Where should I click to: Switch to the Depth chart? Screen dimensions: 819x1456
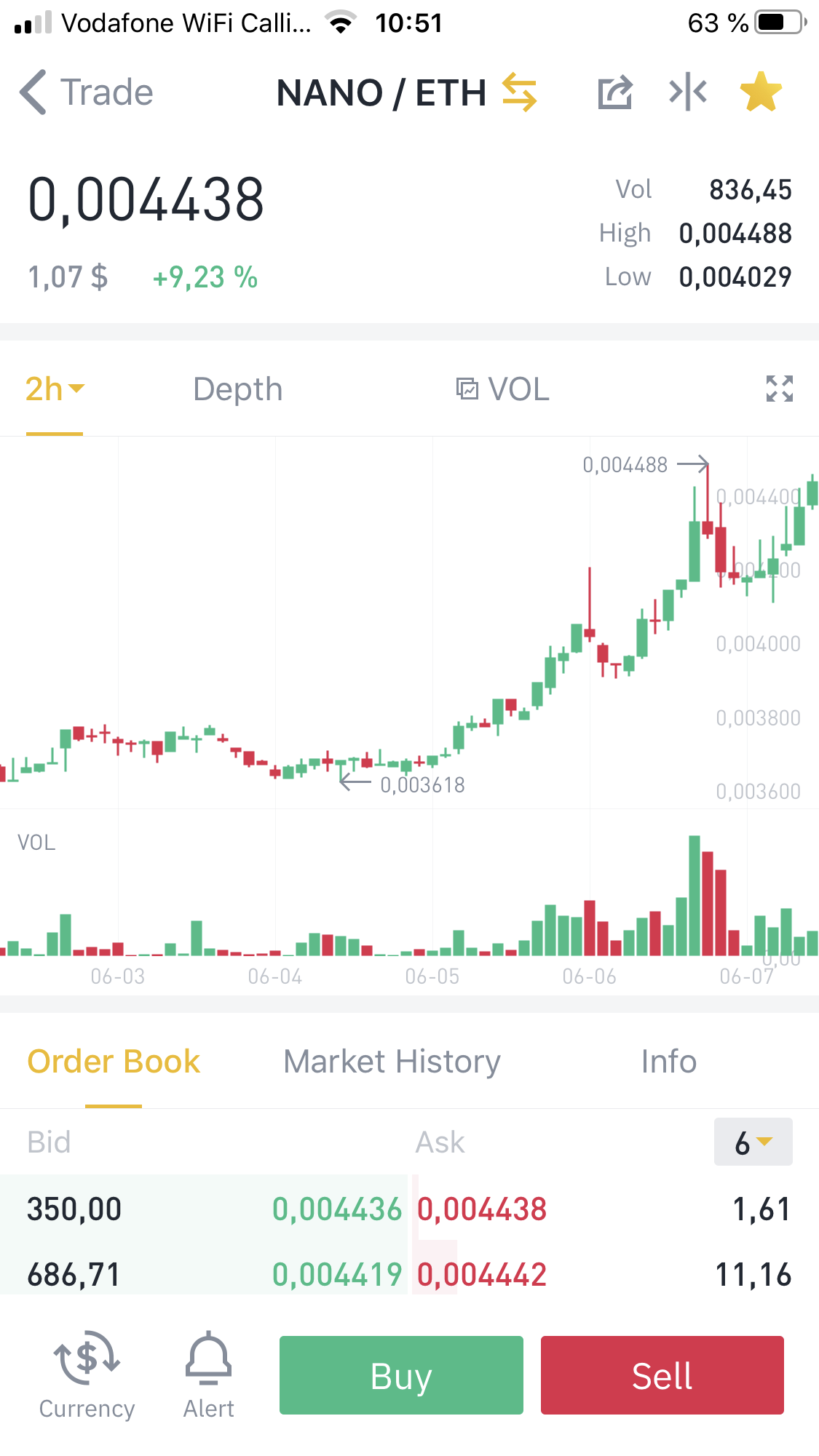click(237, 389)
